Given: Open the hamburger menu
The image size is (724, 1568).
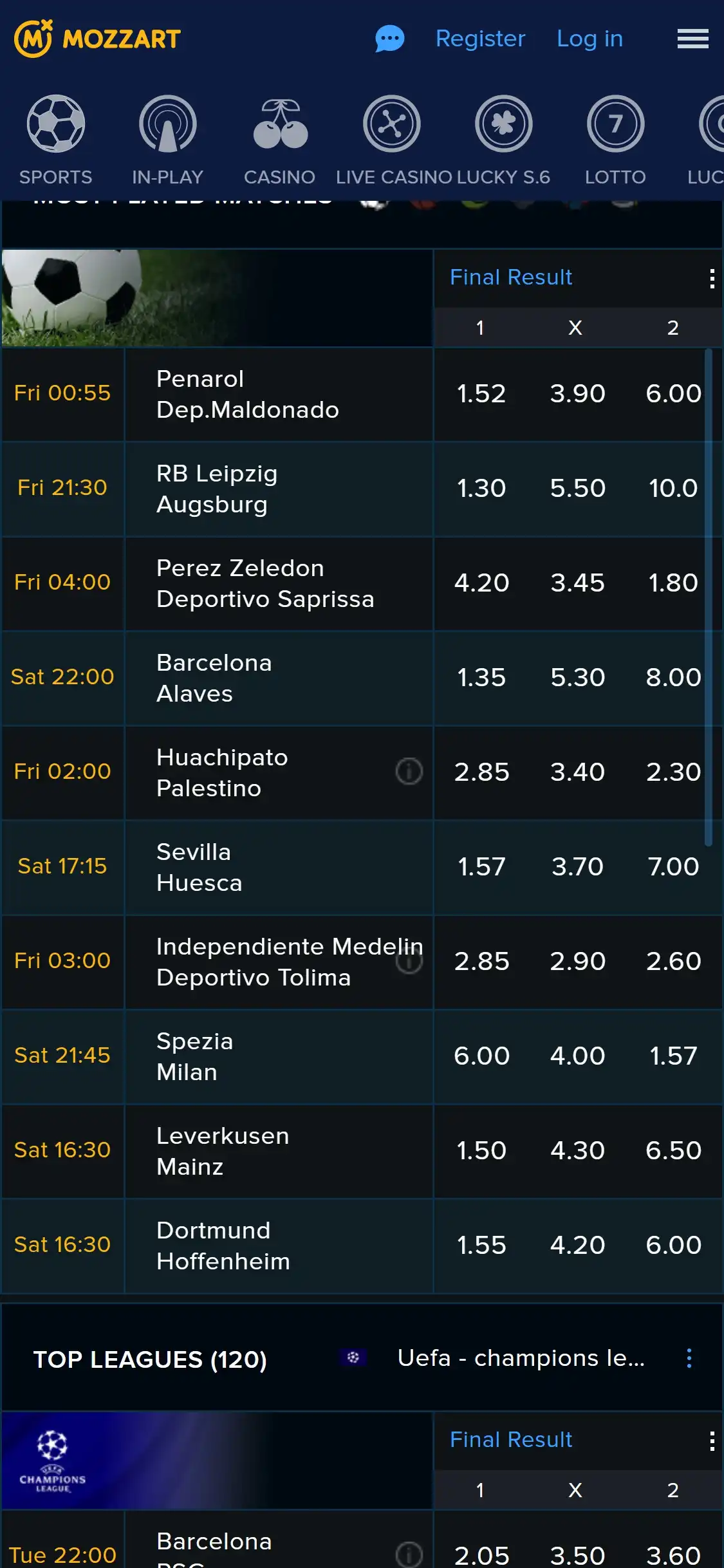Looking at the screenshot, I should pos(692,39).
